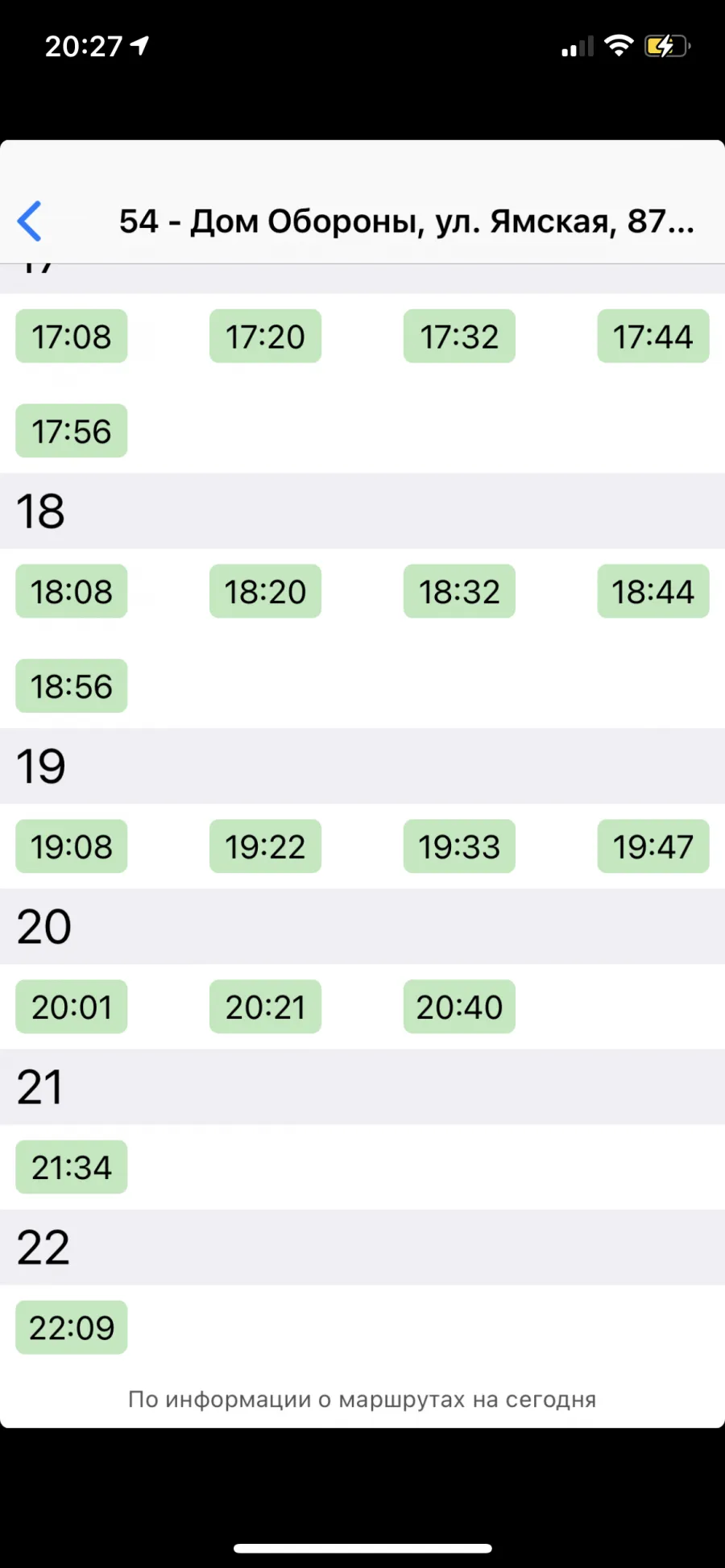Screen dimensions: 725x1568
Task: Go back using the blue arrow
Action: 30,221
